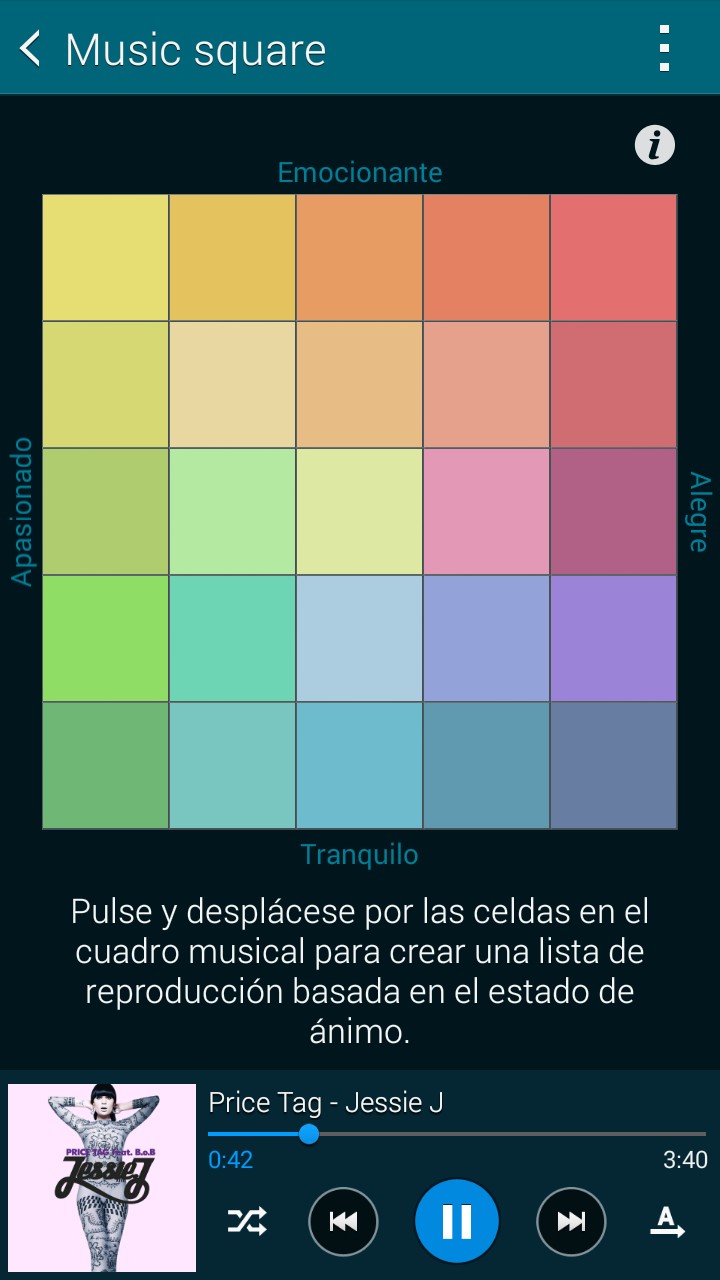Screen dimensions: 720x1280
Task: Select the bright lime green cell
Action: [106, 638]
